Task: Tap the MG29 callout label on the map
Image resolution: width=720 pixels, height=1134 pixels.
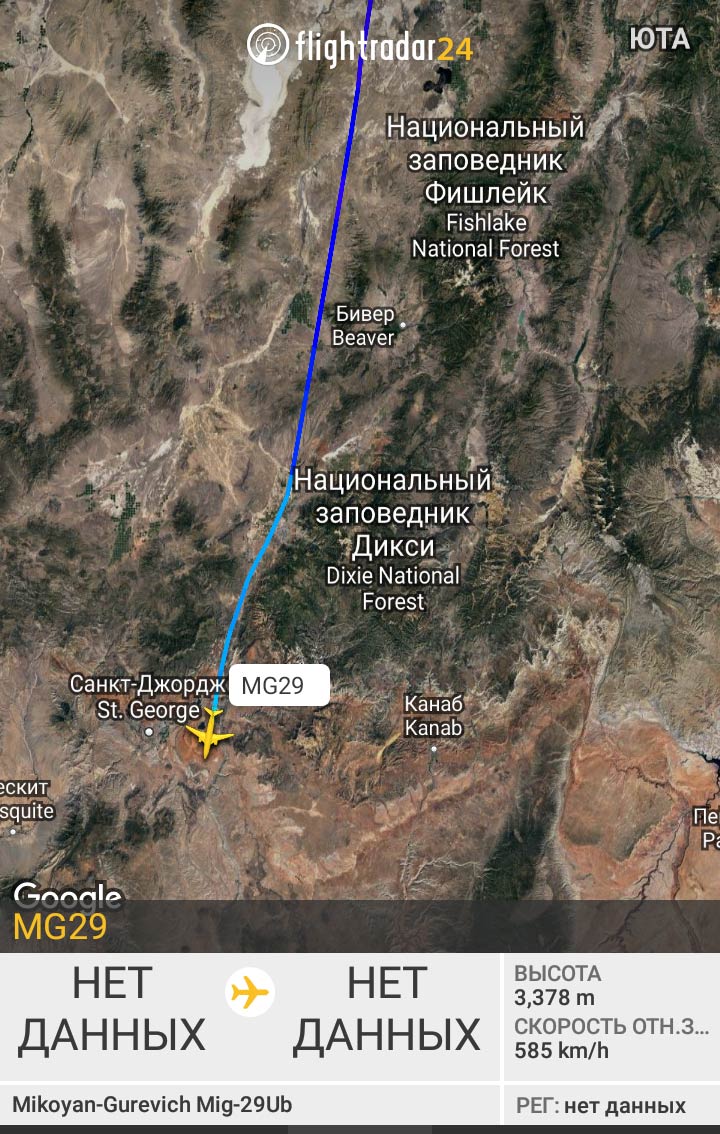Action: click(x=279, y=686)
